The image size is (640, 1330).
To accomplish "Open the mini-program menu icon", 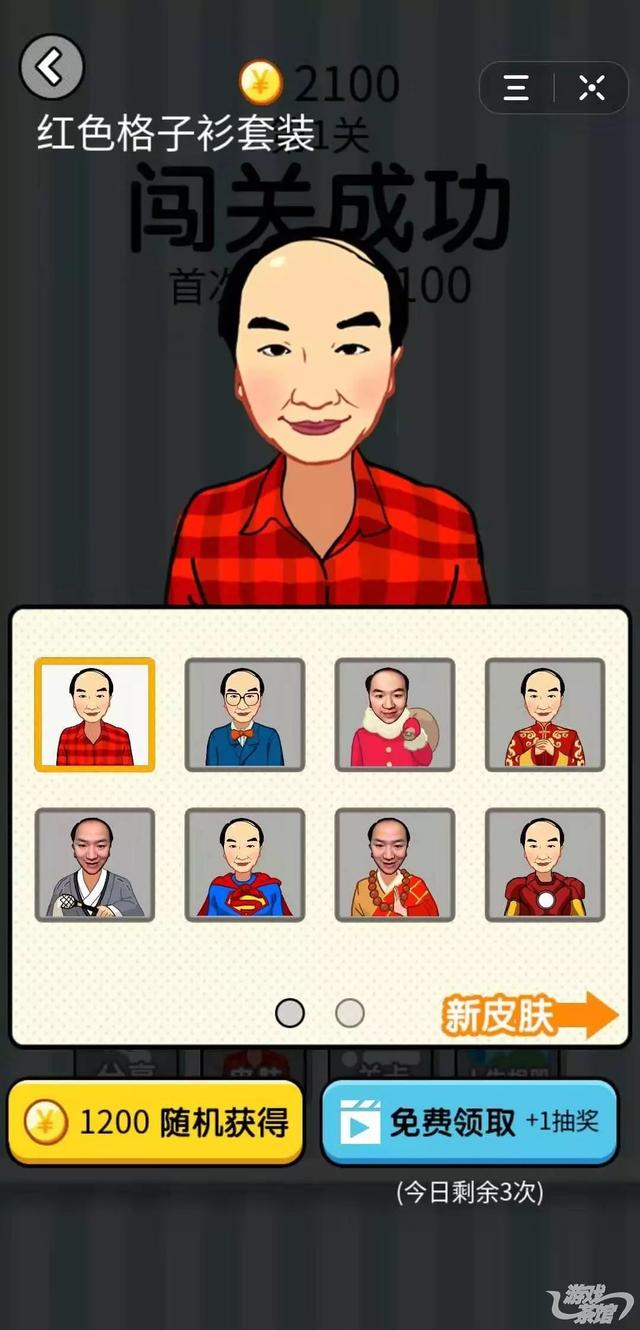I will click(516, 88).
